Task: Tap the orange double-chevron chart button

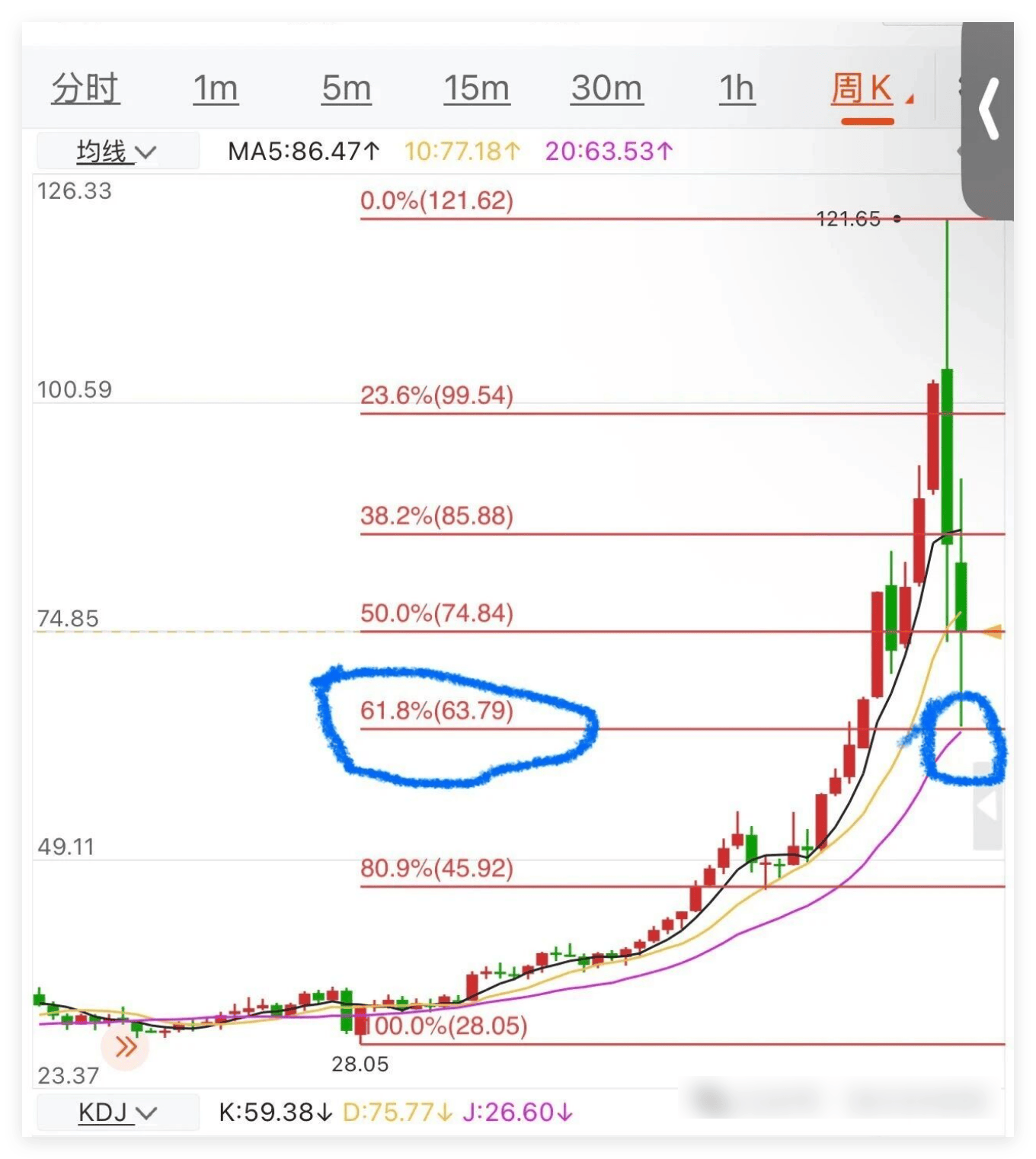Action: [126, 1047]
